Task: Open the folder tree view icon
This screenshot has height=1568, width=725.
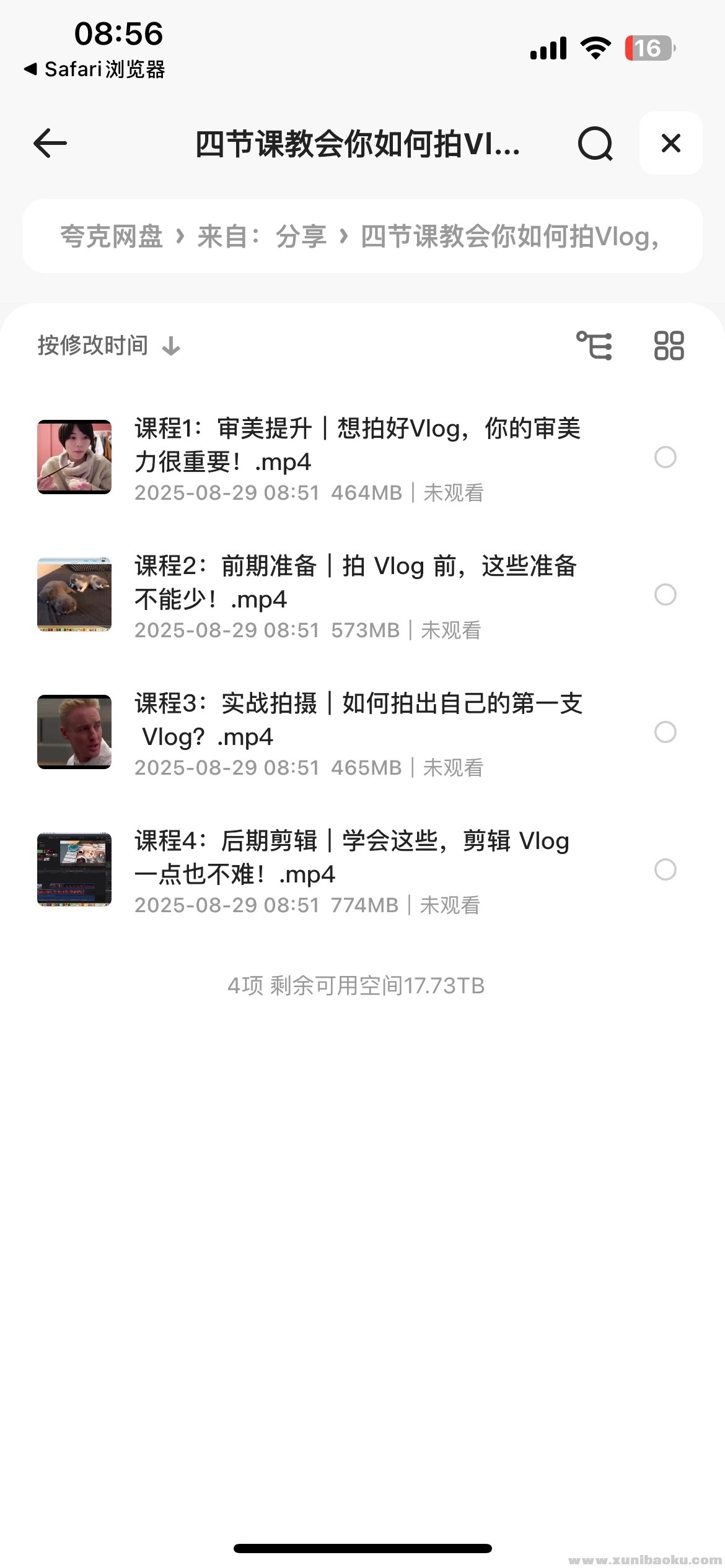Action: (594, 346)
